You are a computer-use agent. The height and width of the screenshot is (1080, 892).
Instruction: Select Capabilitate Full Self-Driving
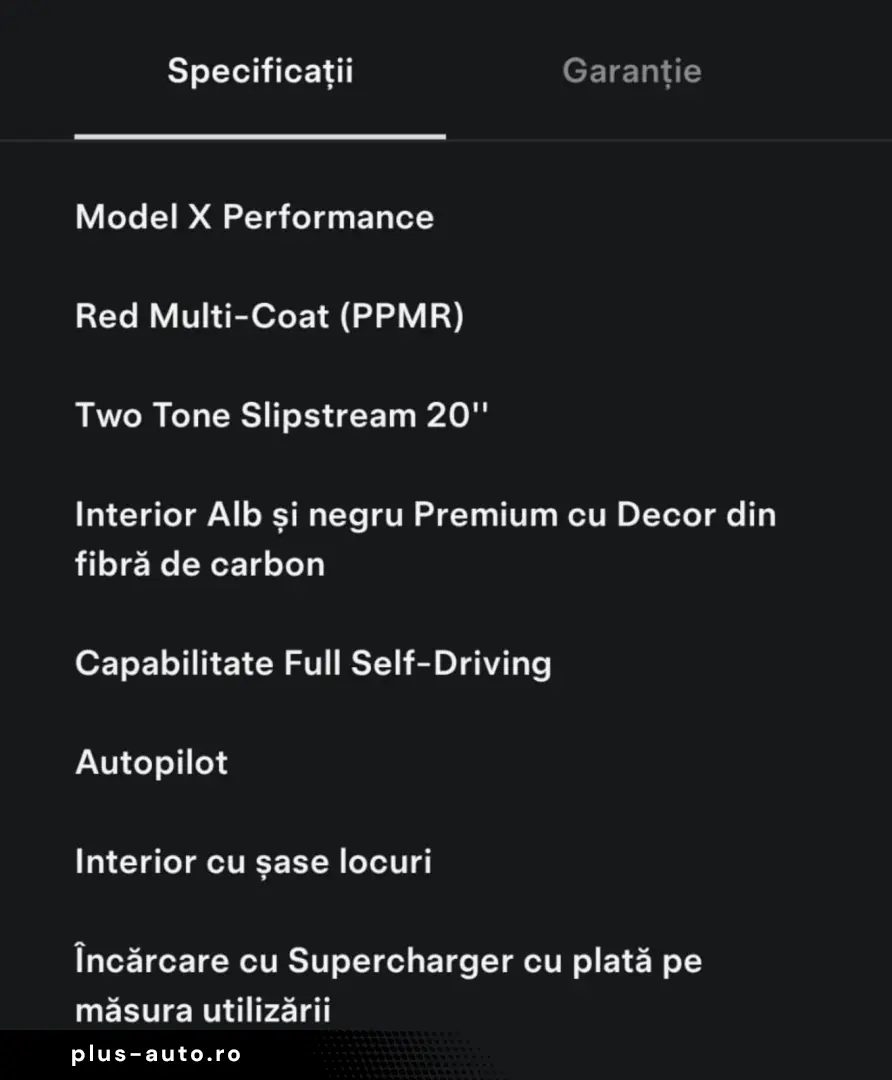pyautogui.click(x=313, y=662)
